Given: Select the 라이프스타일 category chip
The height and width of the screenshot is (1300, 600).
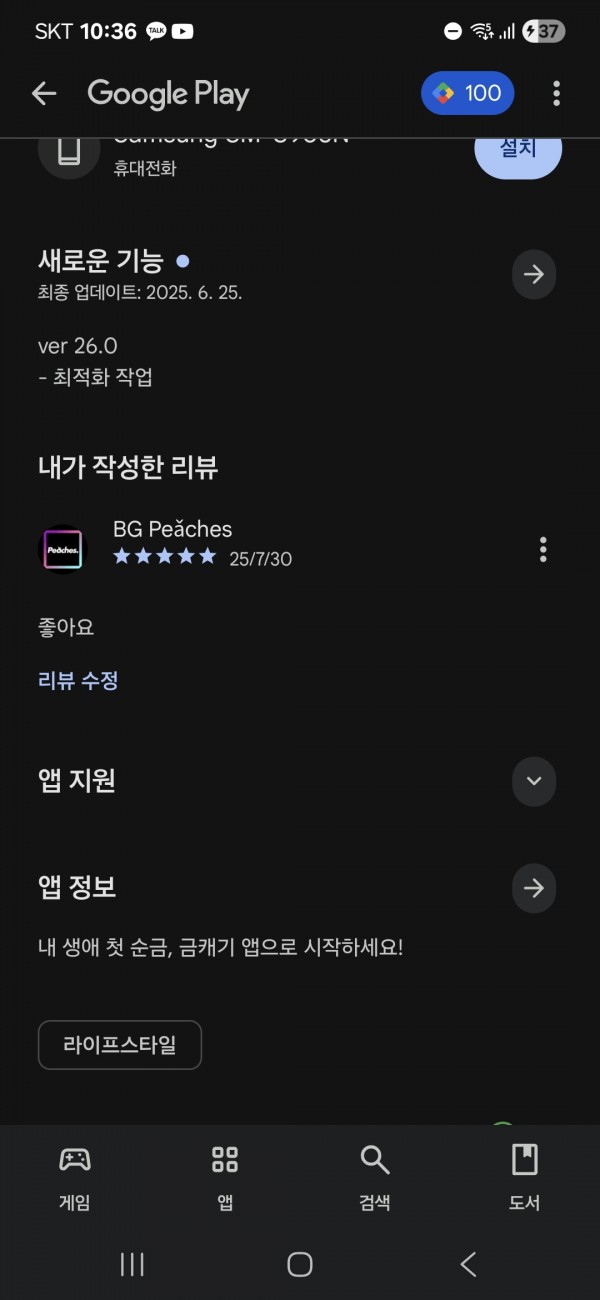Looking at the screenshot, I should pos(120,1045).
